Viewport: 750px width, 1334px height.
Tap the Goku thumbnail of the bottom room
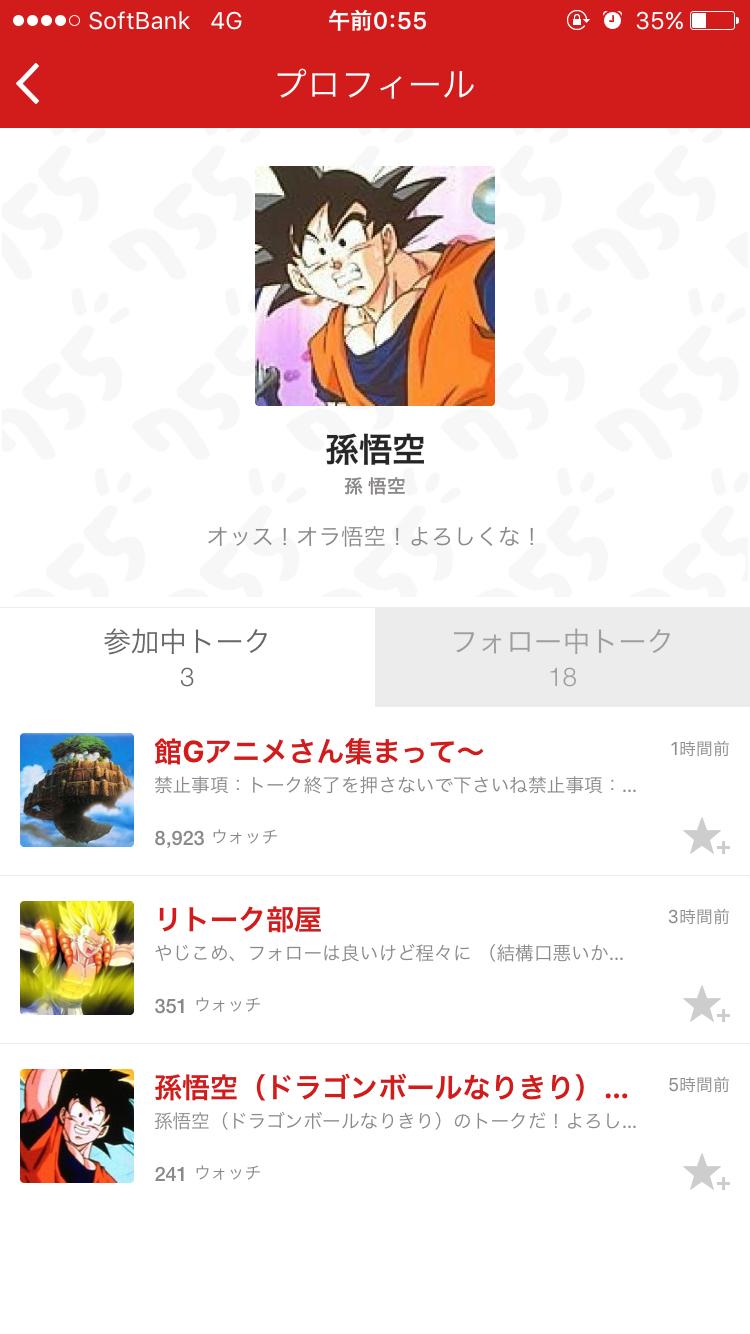(77, 1126)
